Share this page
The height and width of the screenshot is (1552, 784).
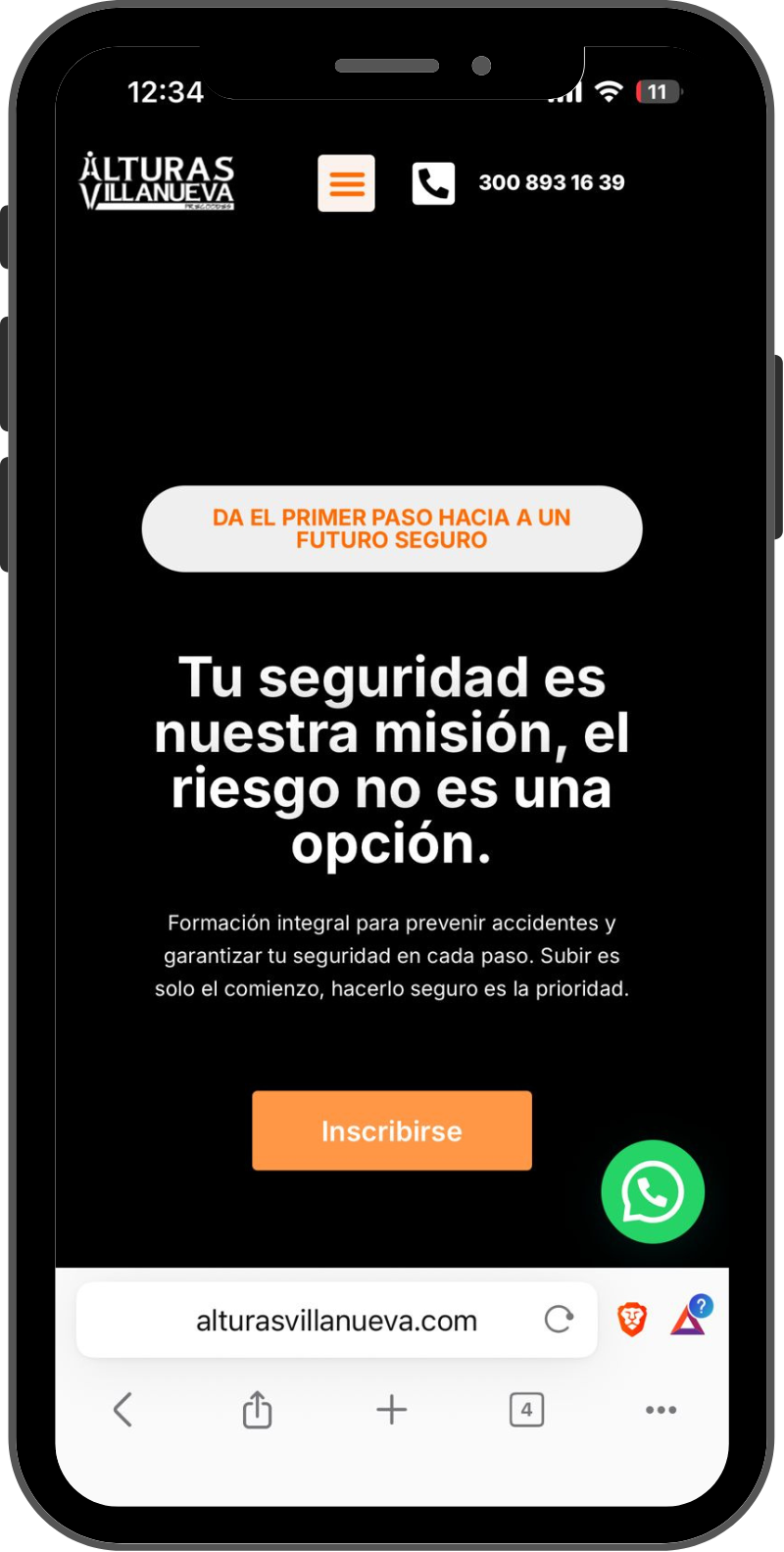(x=257, y=1410)
